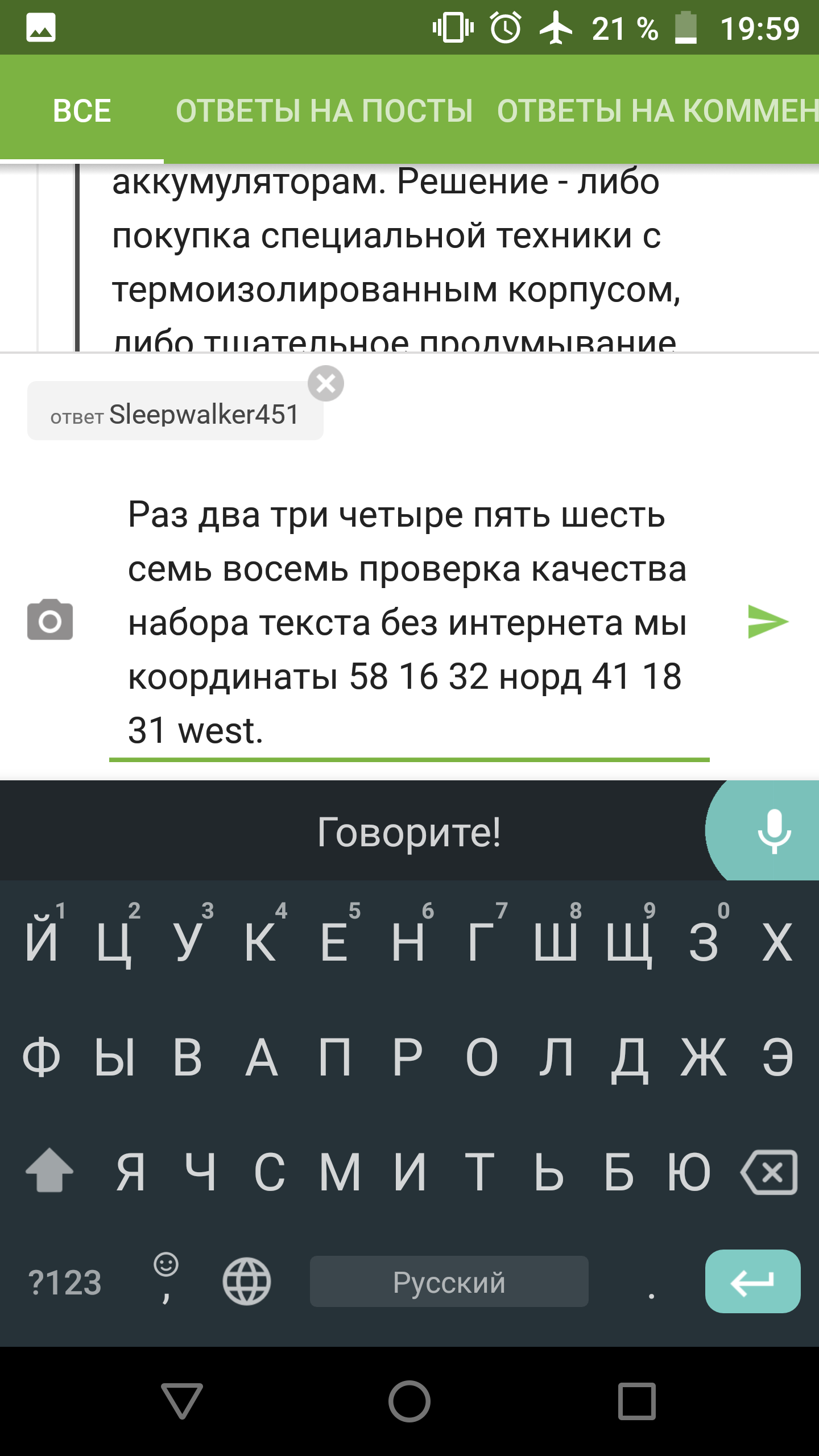Open the ОТВЕТЫ НА ПОСТЫ tab
The image size is (819, 1456).
[324, 110]
